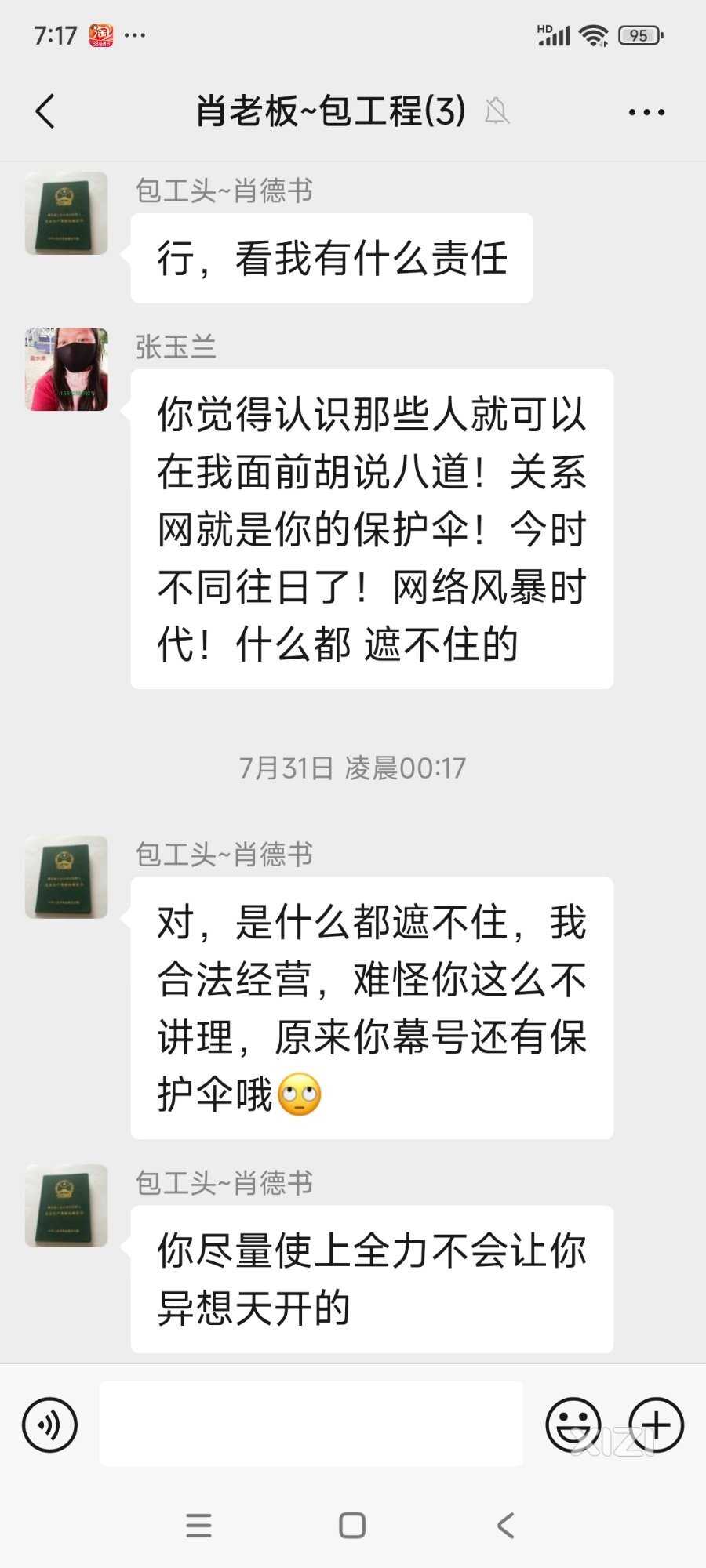
Task: Open the plus attachments menu
Action: pos(657,1425)
